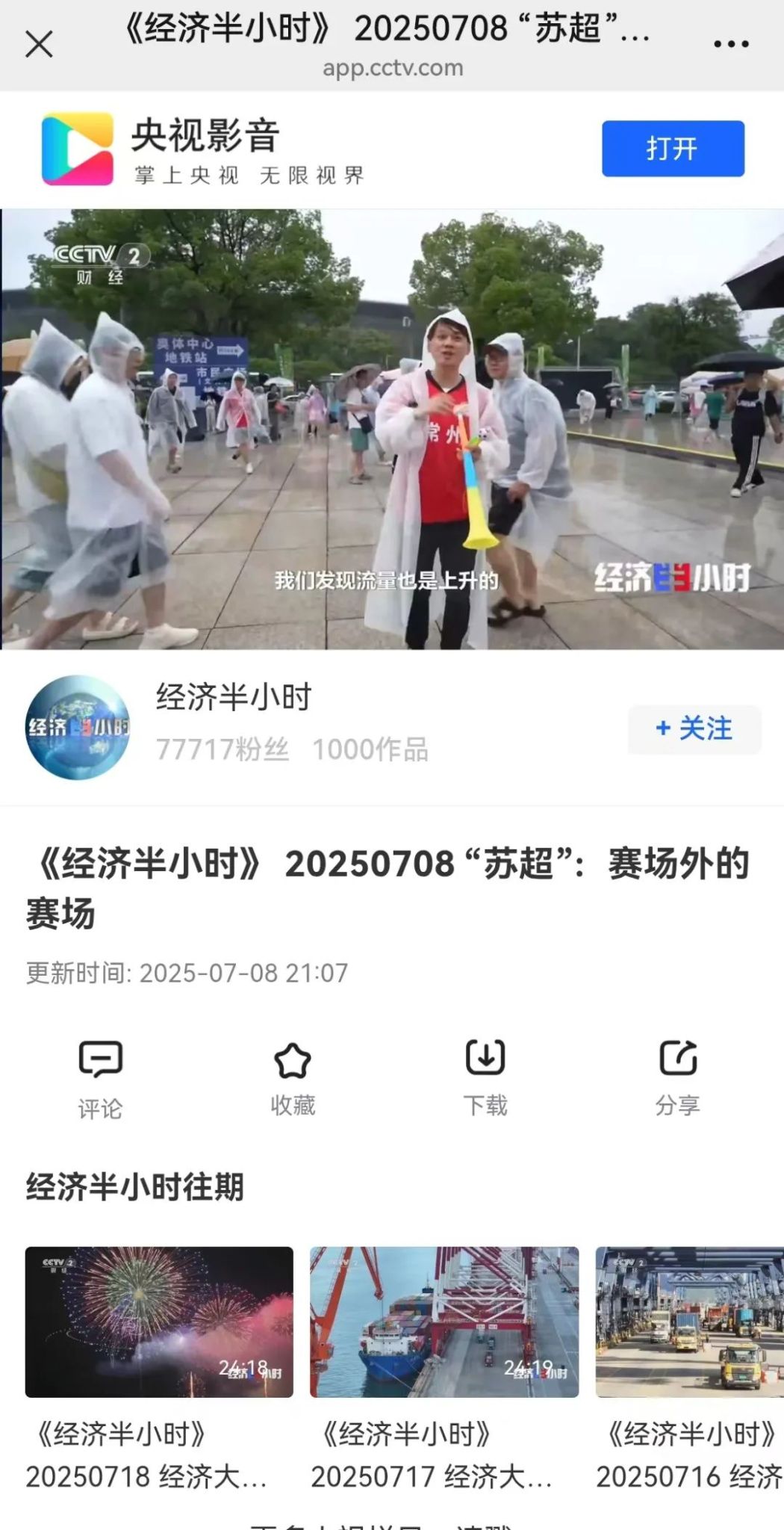The width and height of the screenshot is (784, 1530).
Task: Open the three-dot overflow menu
Action: 731,44
